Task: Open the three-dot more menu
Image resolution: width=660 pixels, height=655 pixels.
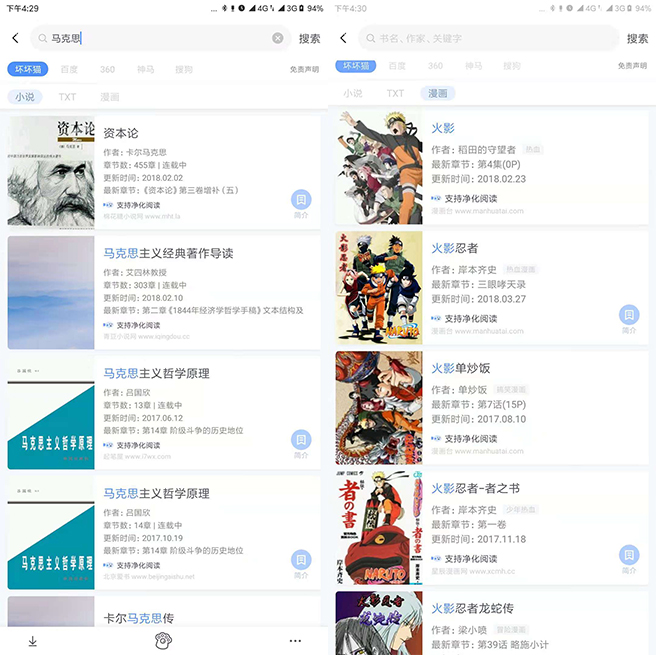Action: click(x=295, y=641)
